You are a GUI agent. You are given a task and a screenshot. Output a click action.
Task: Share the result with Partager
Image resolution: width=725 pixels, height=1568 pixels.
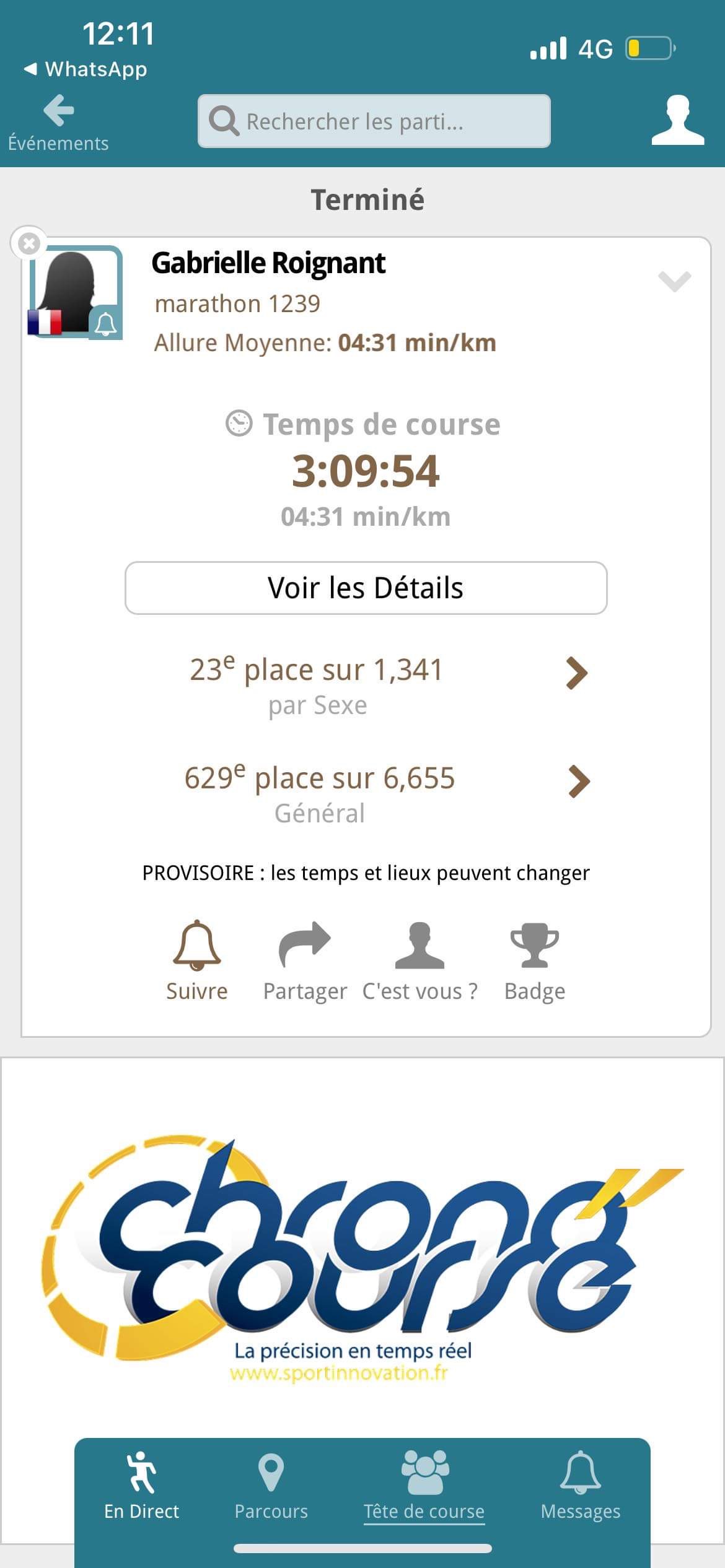click(305, 960)
